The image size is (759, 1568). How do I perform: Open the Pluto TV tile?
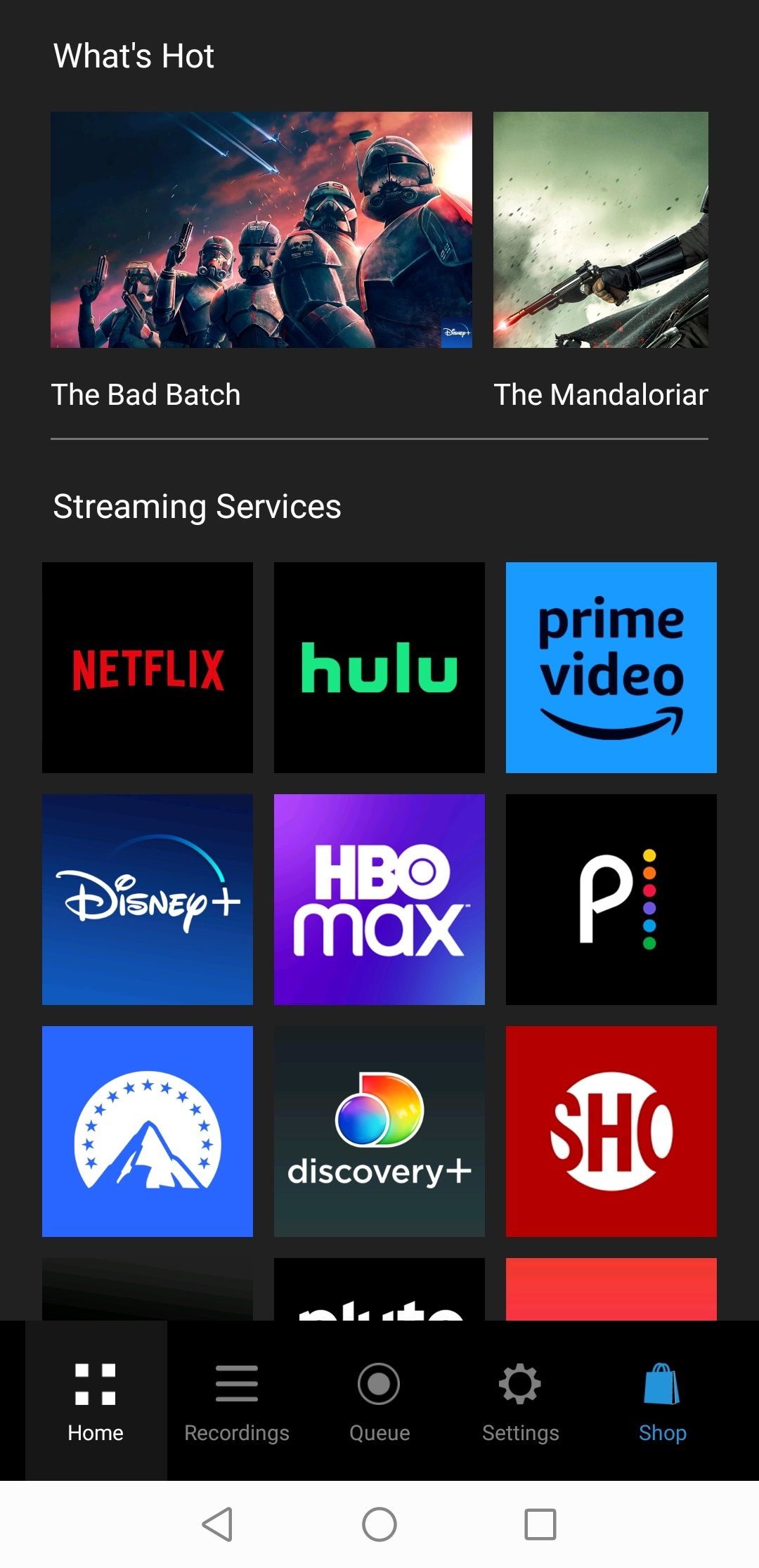tap(379, 1290)
